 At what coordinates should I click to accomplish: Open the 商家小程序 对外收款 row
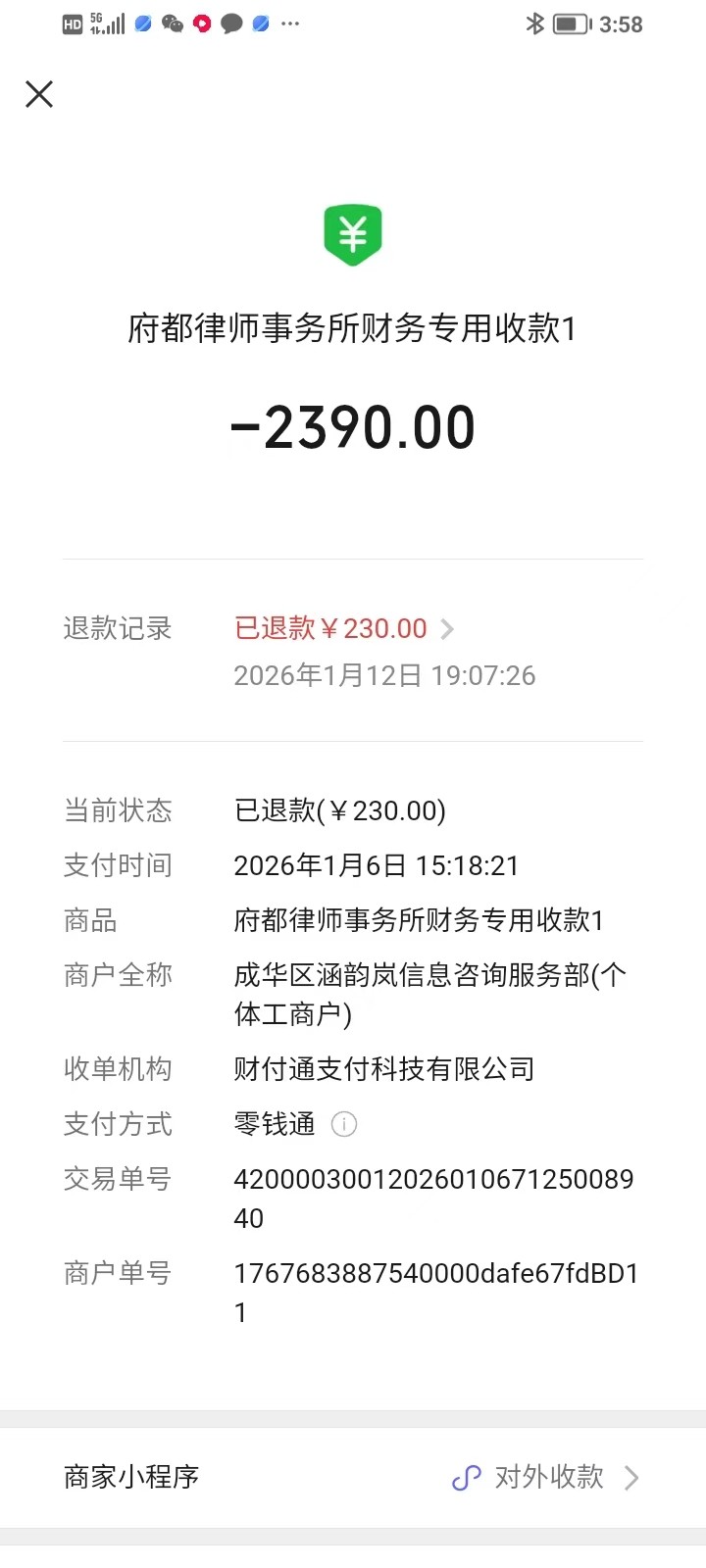coord(353,1477)
